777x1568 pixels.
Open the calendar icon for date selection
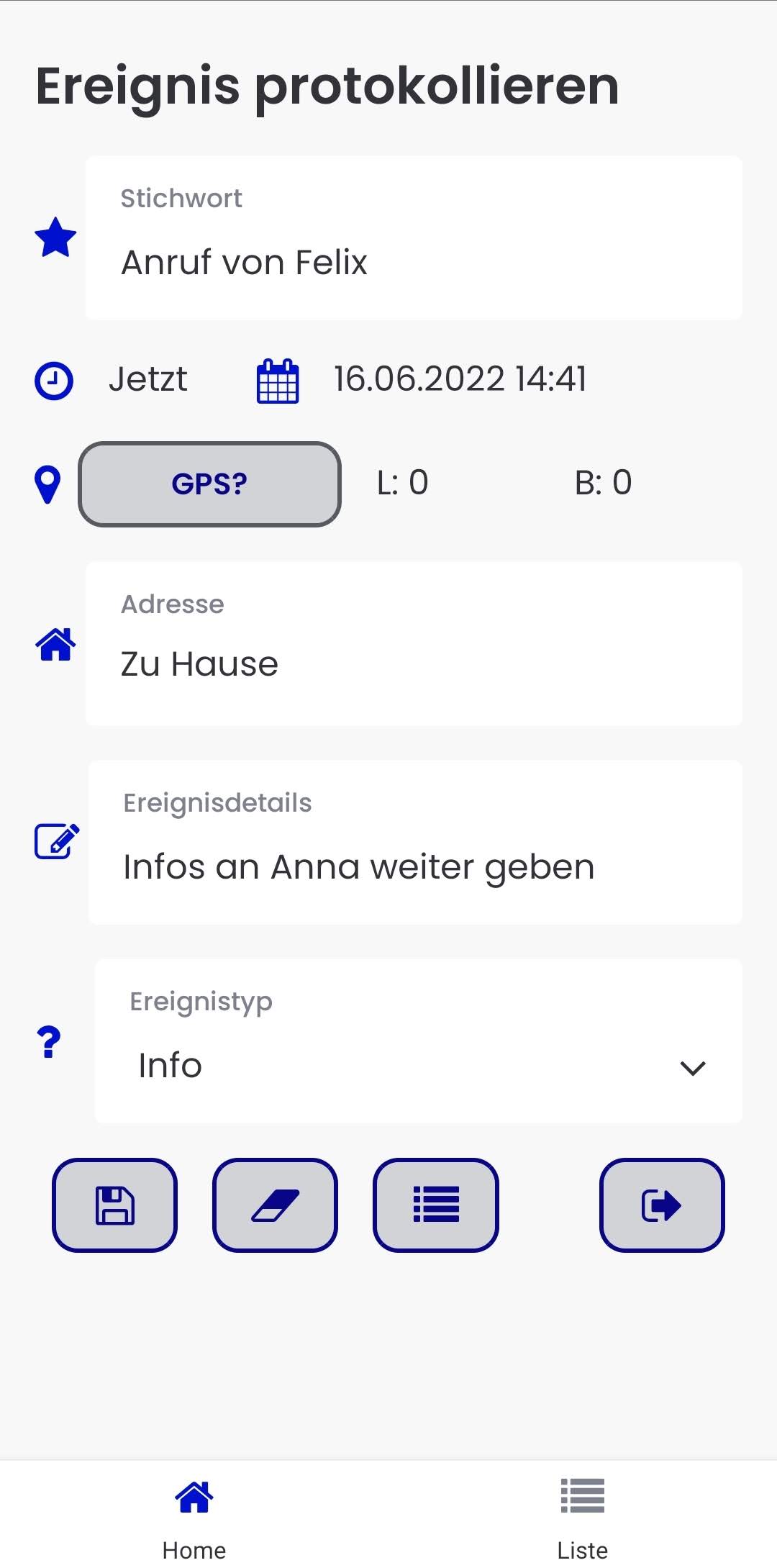click(x=278, y=381)
